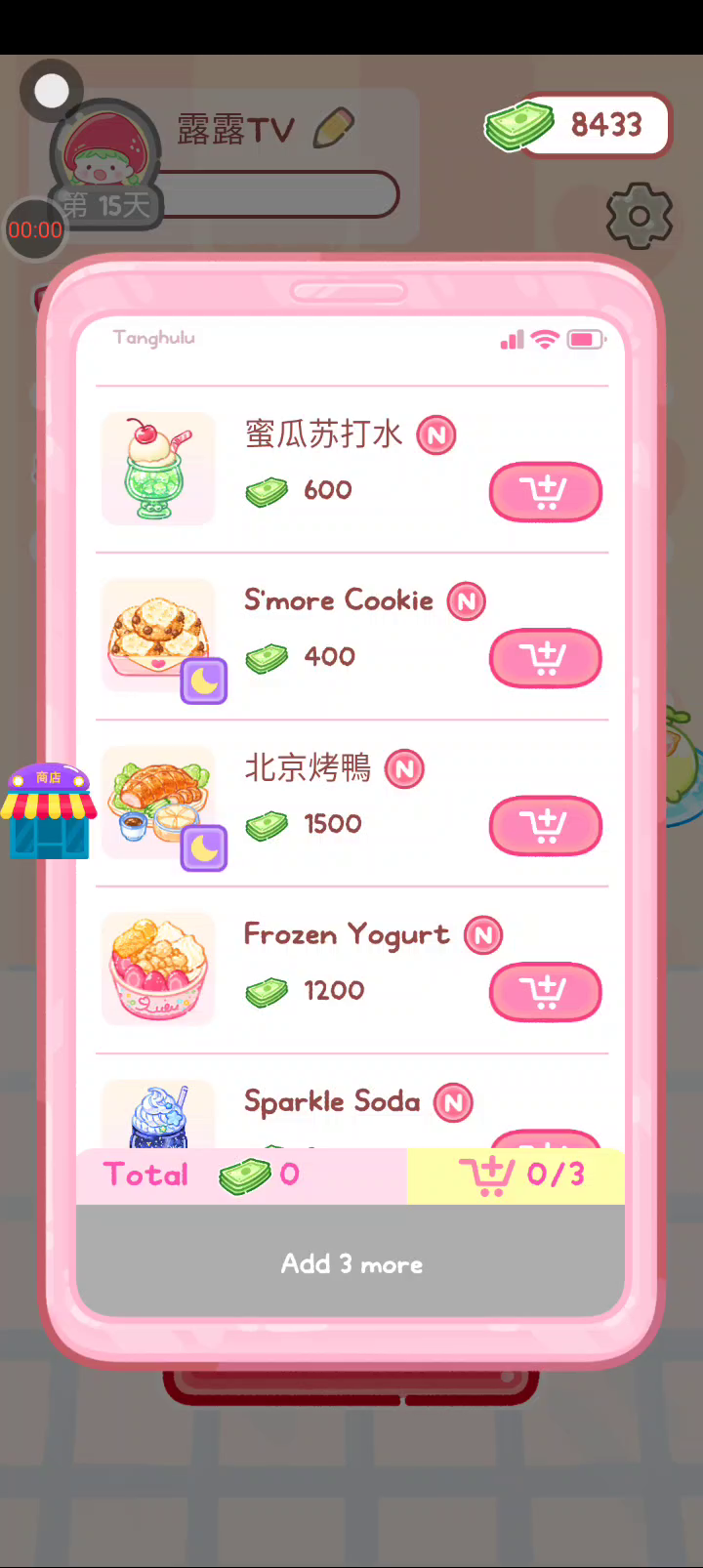Add Frozen Yogurt to the cart
Viewport: 703px width, 1568px height.
(545, 992)
